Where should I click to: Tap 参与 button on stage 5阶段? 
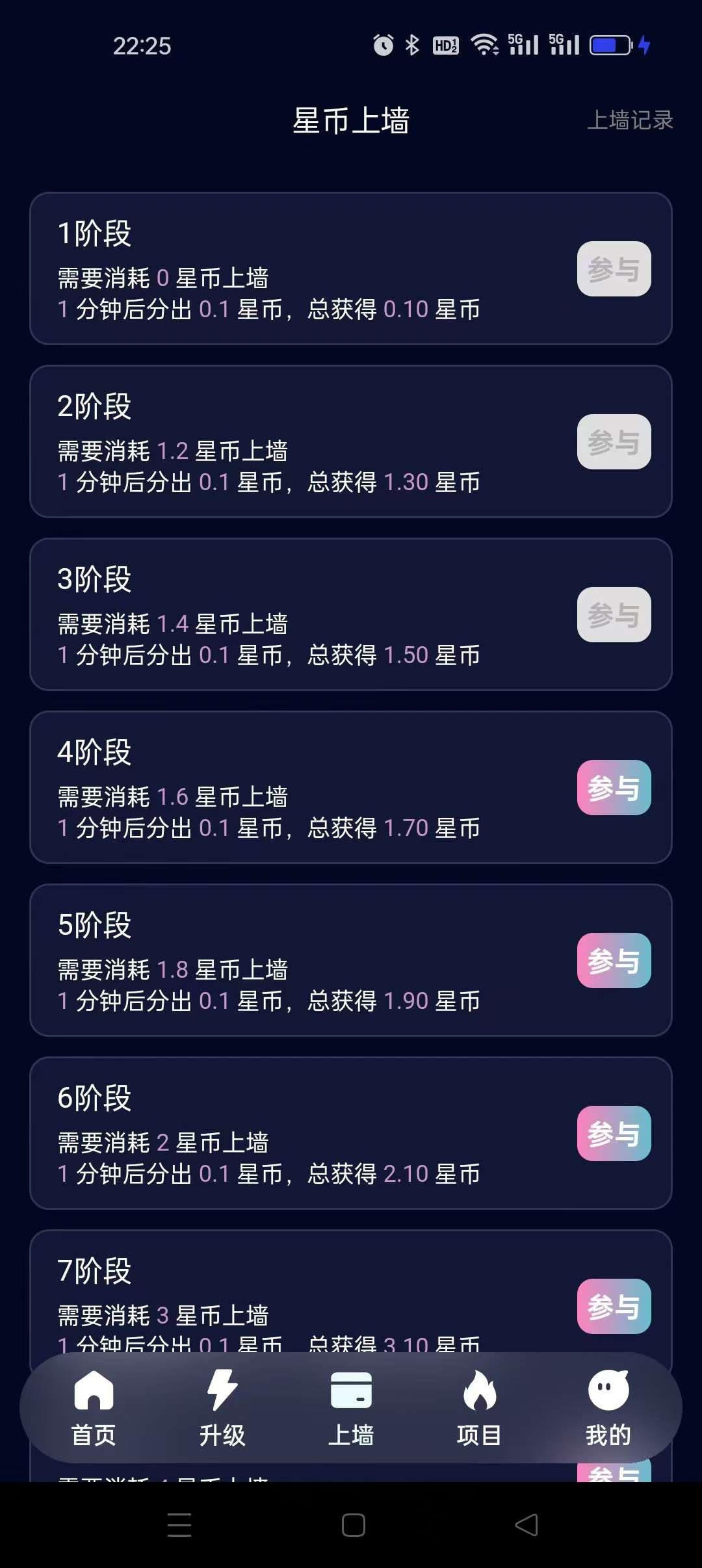click(613, 960)
